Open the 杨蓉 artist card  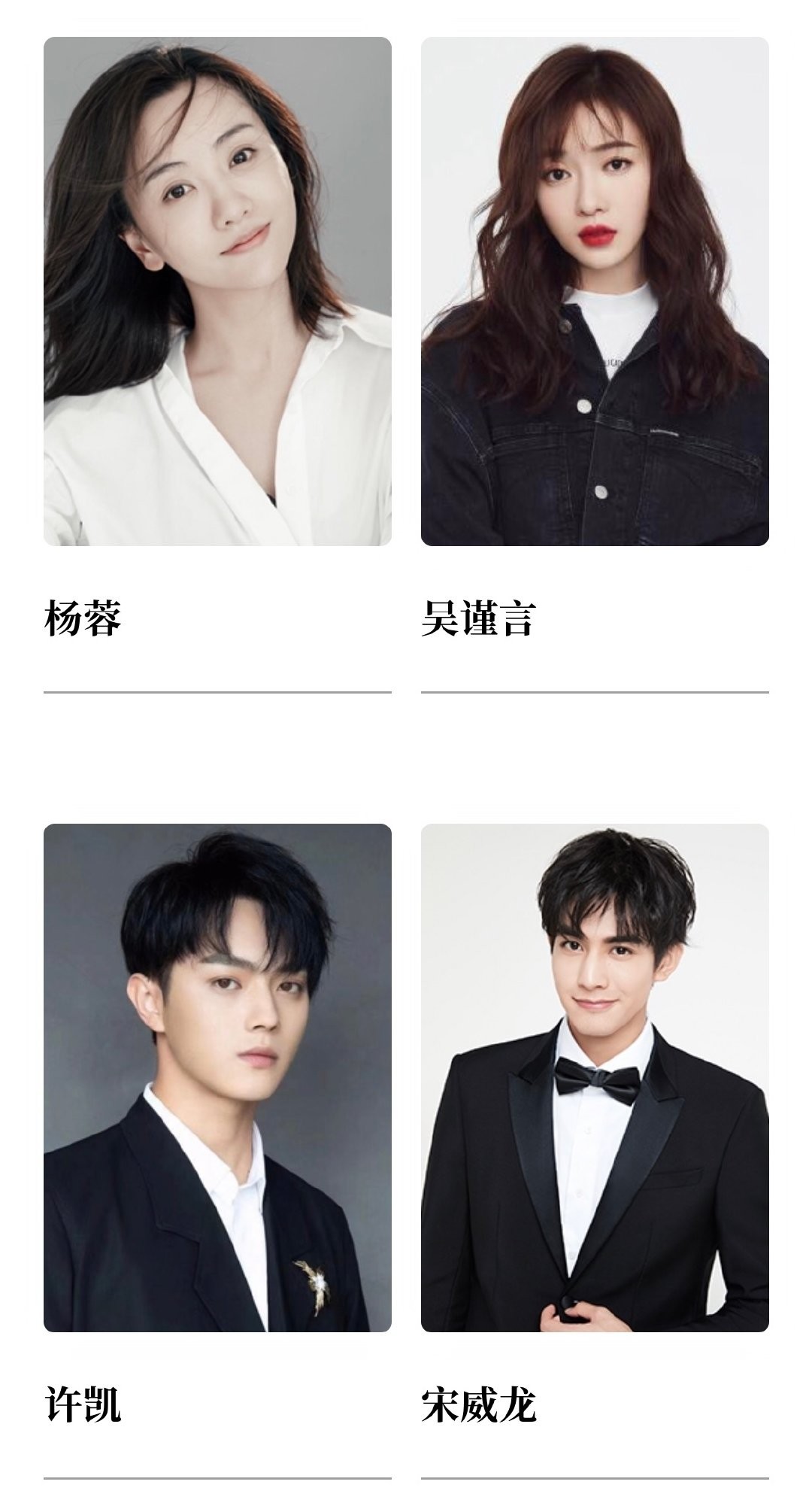217,292
